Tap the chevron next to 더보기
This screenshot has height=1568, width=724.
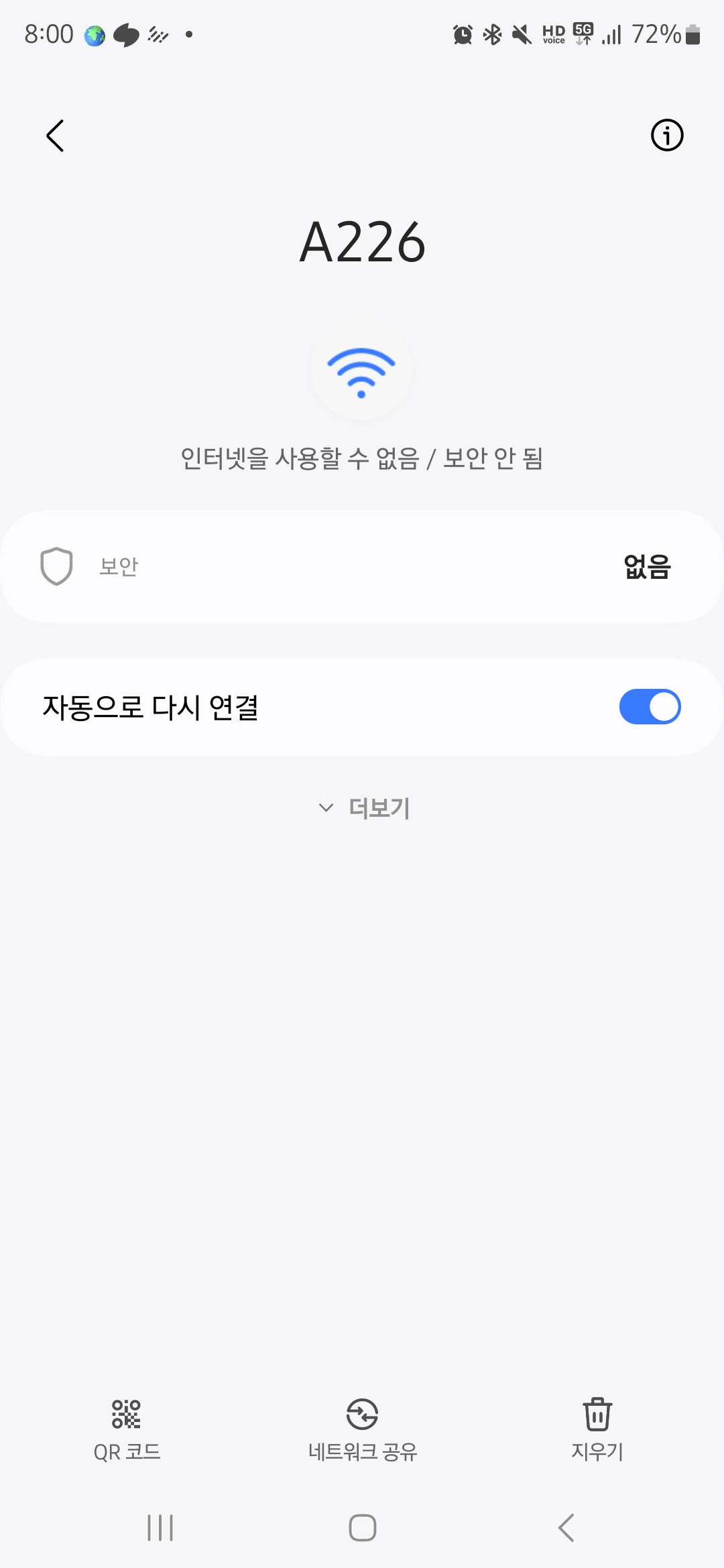click(326, 808)
